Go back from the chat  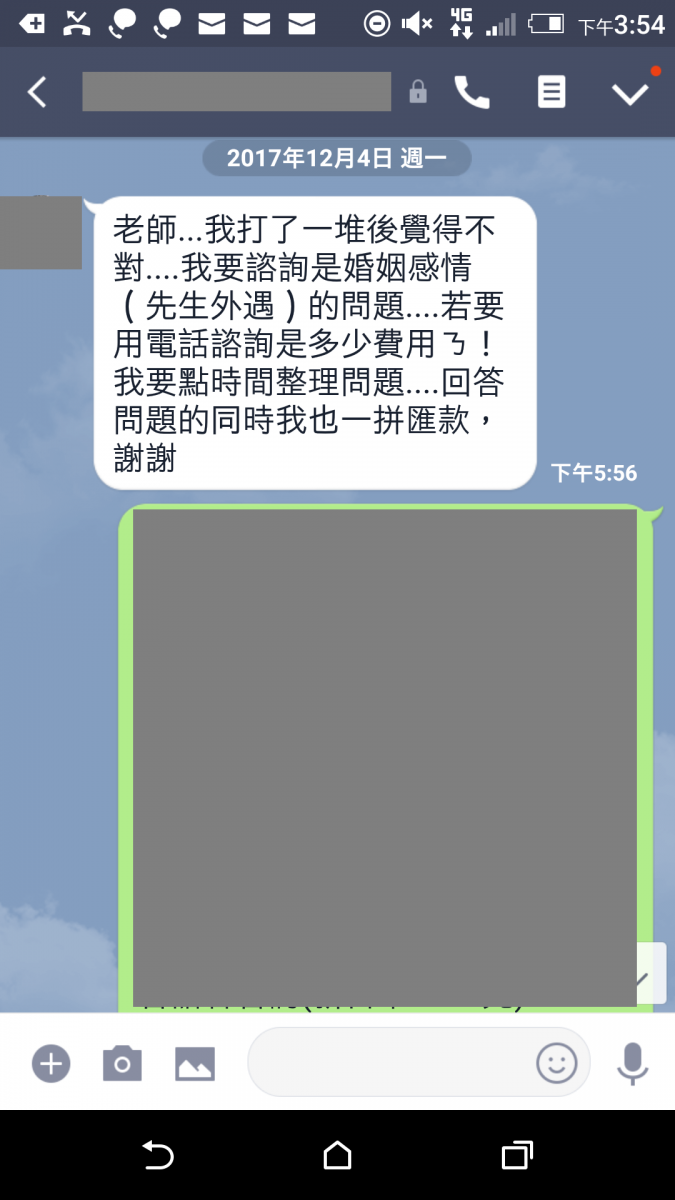pos(37,92)
